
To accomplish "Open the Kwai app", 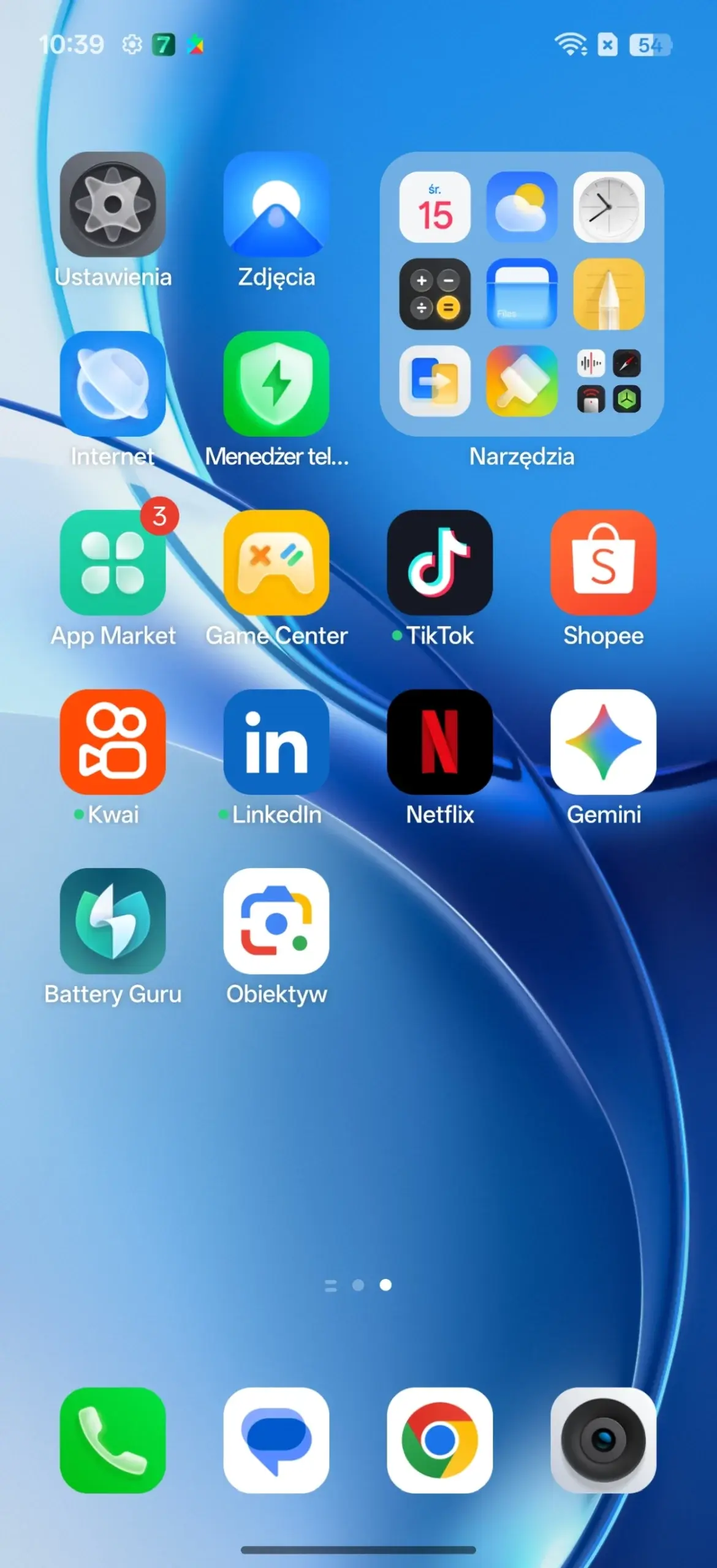I will (x=113, y=742).
